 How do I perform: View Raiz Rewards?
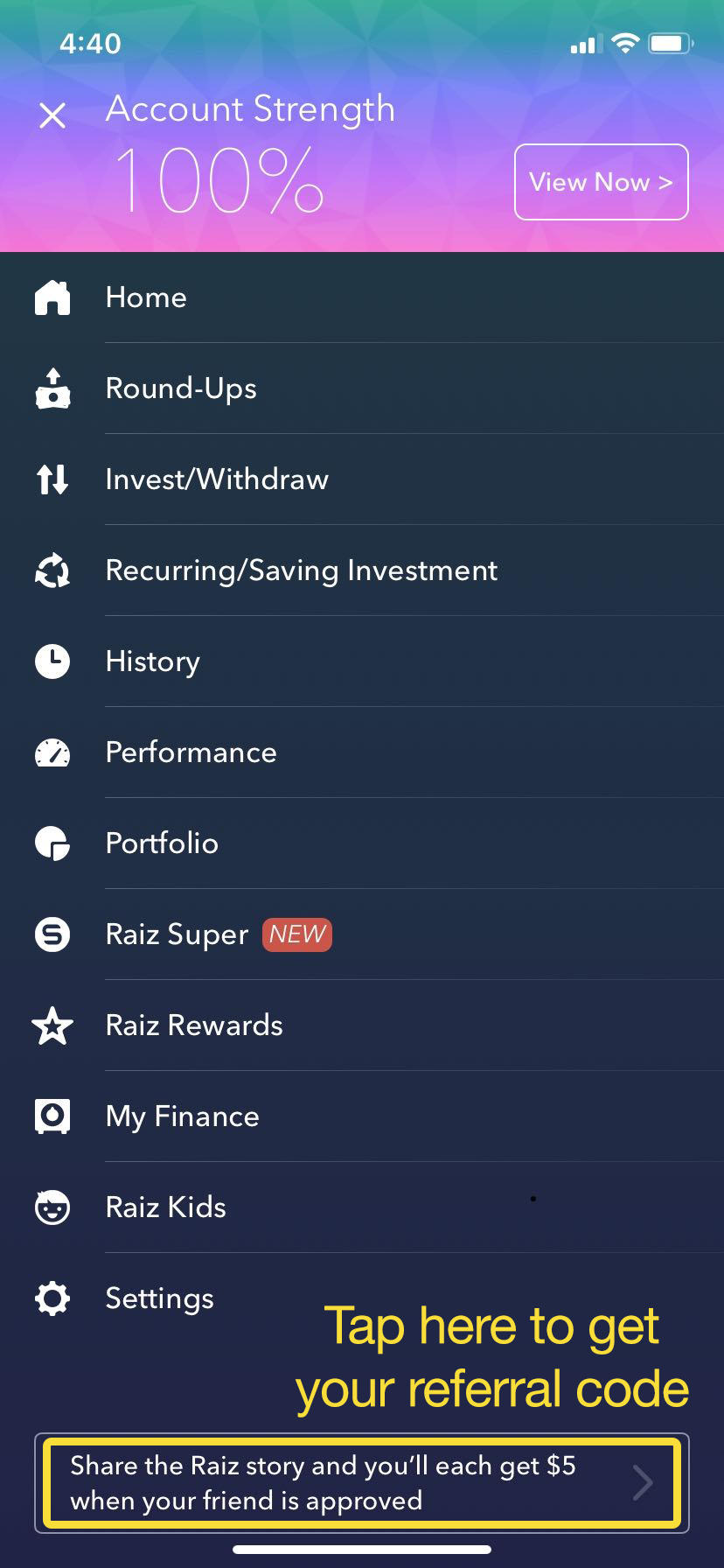[362, 1025]
